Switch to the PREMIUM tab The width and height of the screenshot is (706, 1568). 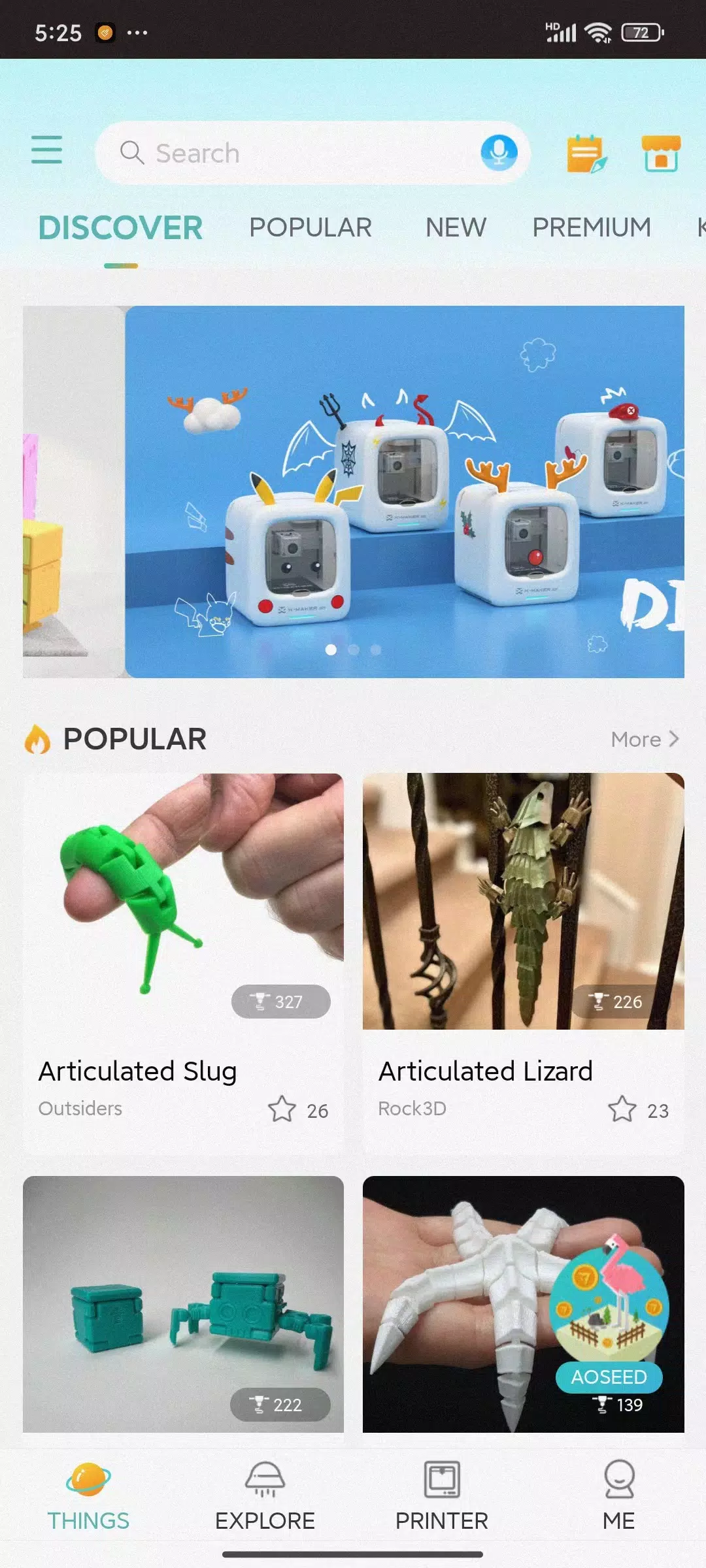592,227
